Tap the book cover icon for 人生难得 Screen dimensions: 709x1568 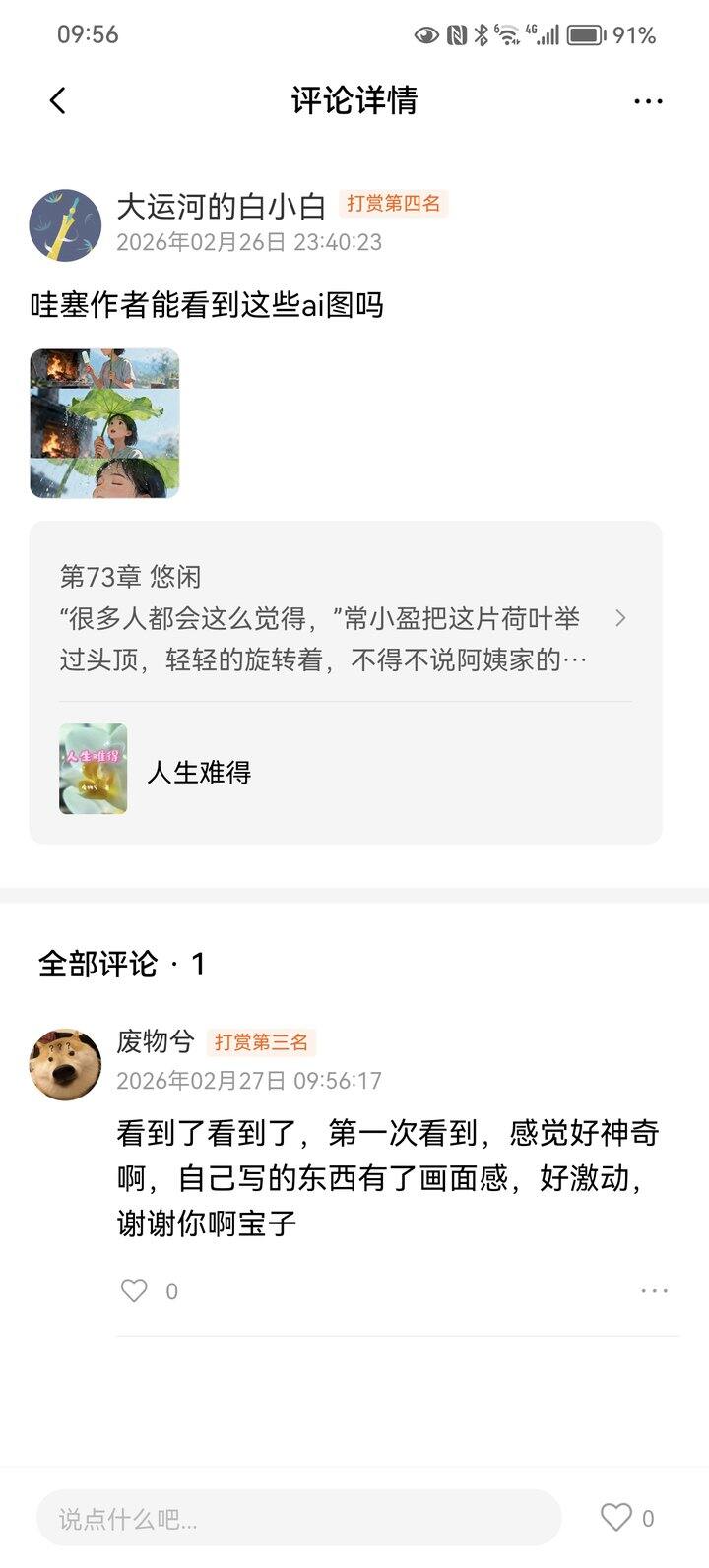(93, 772)
